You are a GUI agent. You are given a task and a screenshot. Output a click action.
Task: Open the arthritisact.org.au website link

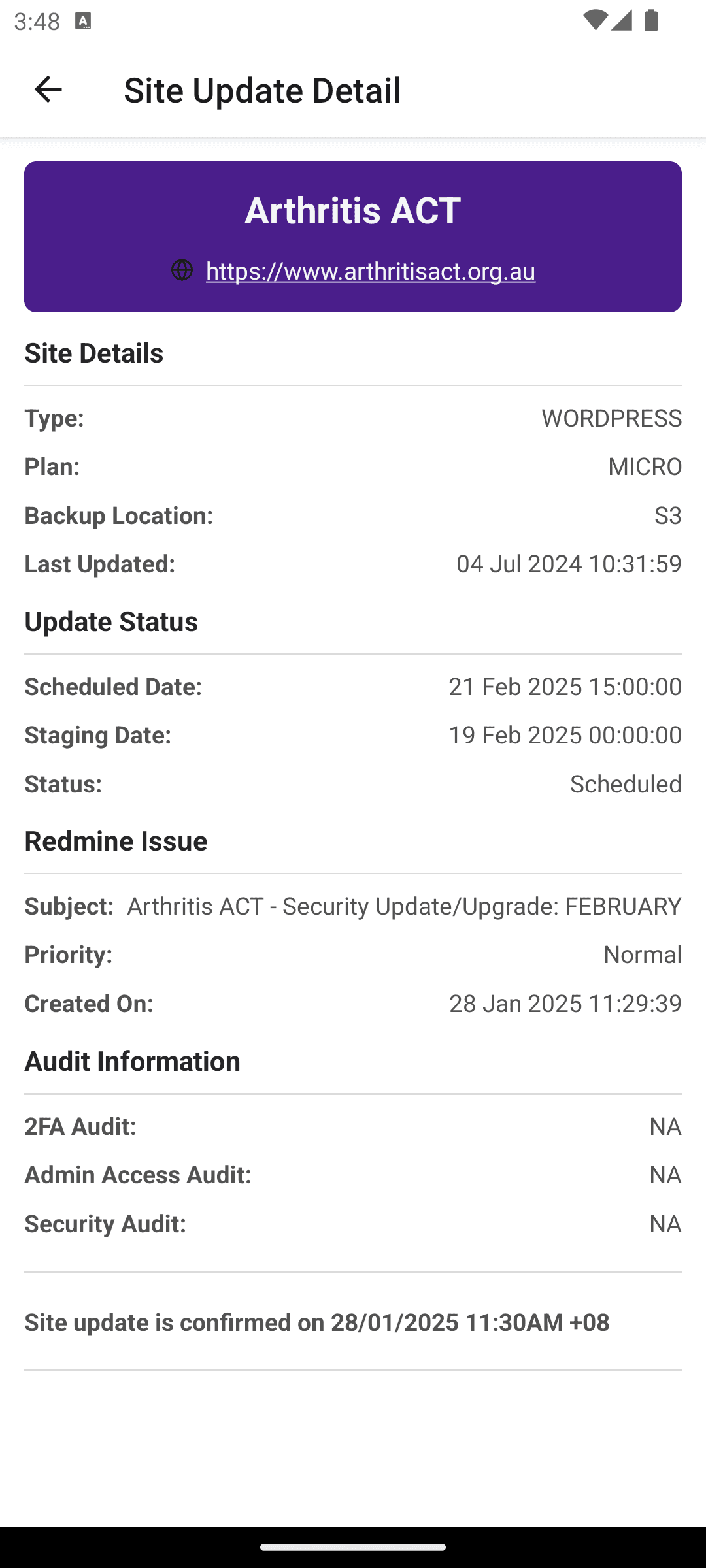tap(370, 270)
